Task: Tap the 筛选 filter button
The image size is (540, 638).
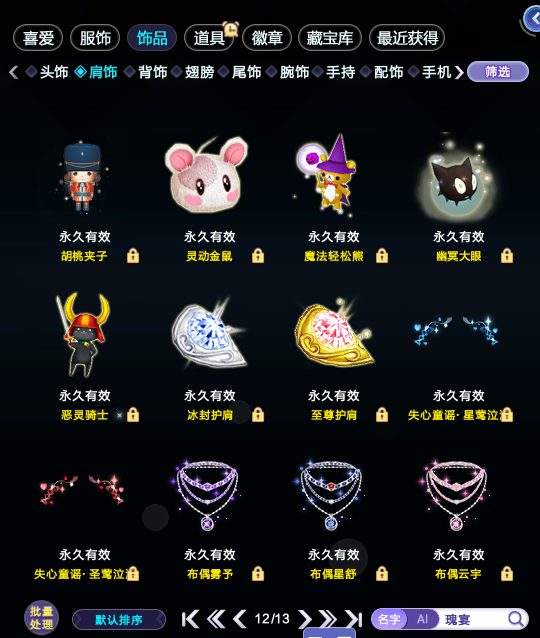Action: [x=498, y=72]
